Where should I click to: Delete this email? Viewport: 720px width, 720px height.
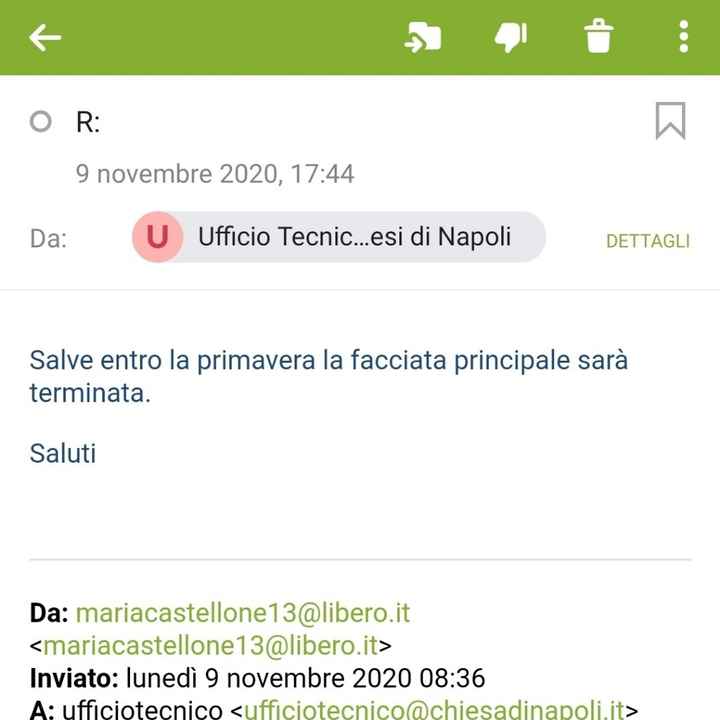click(x=598, y=38)
